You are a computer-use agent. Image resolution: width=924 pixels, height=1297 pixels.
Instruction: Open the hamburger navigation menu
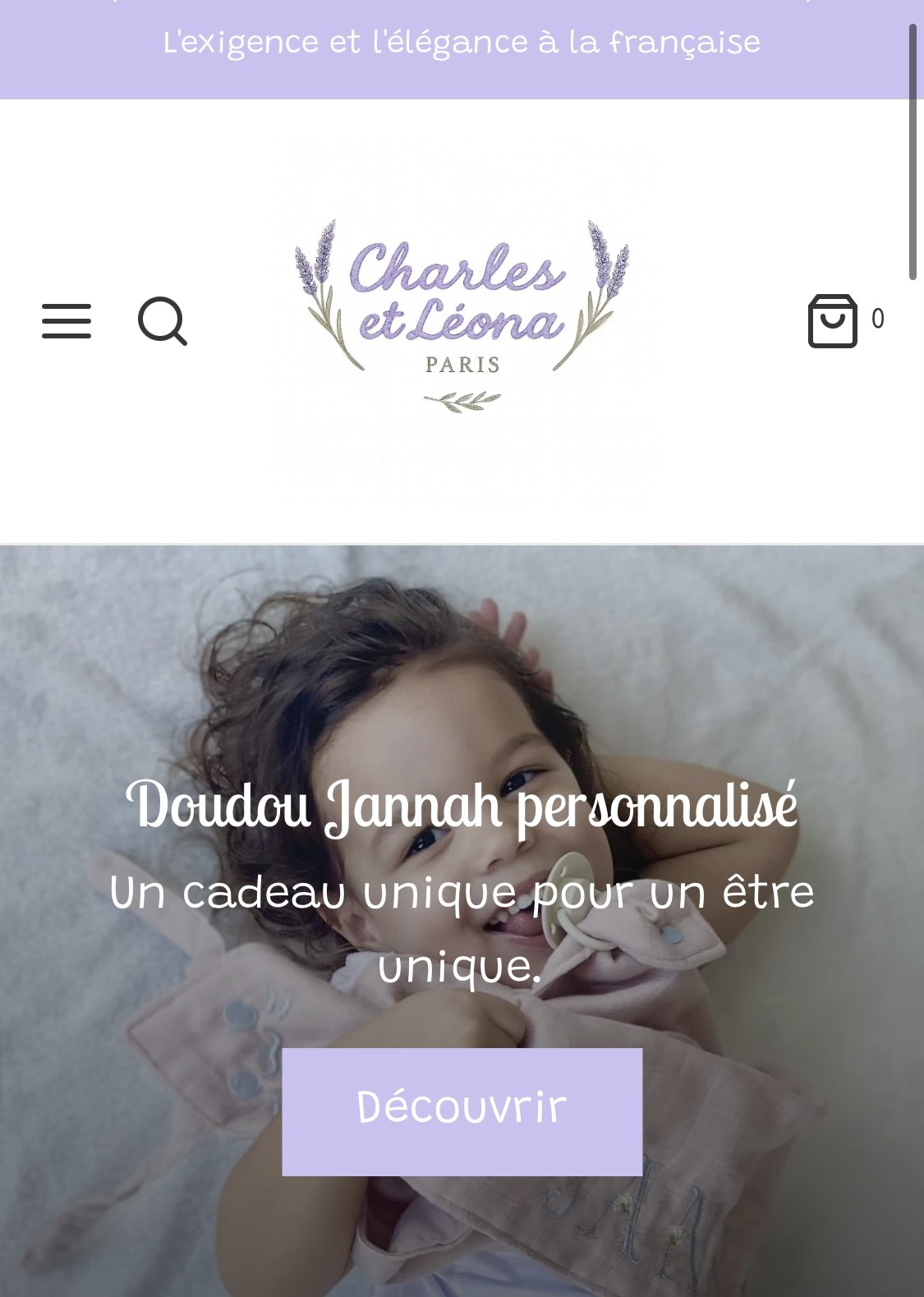[67, 320]
